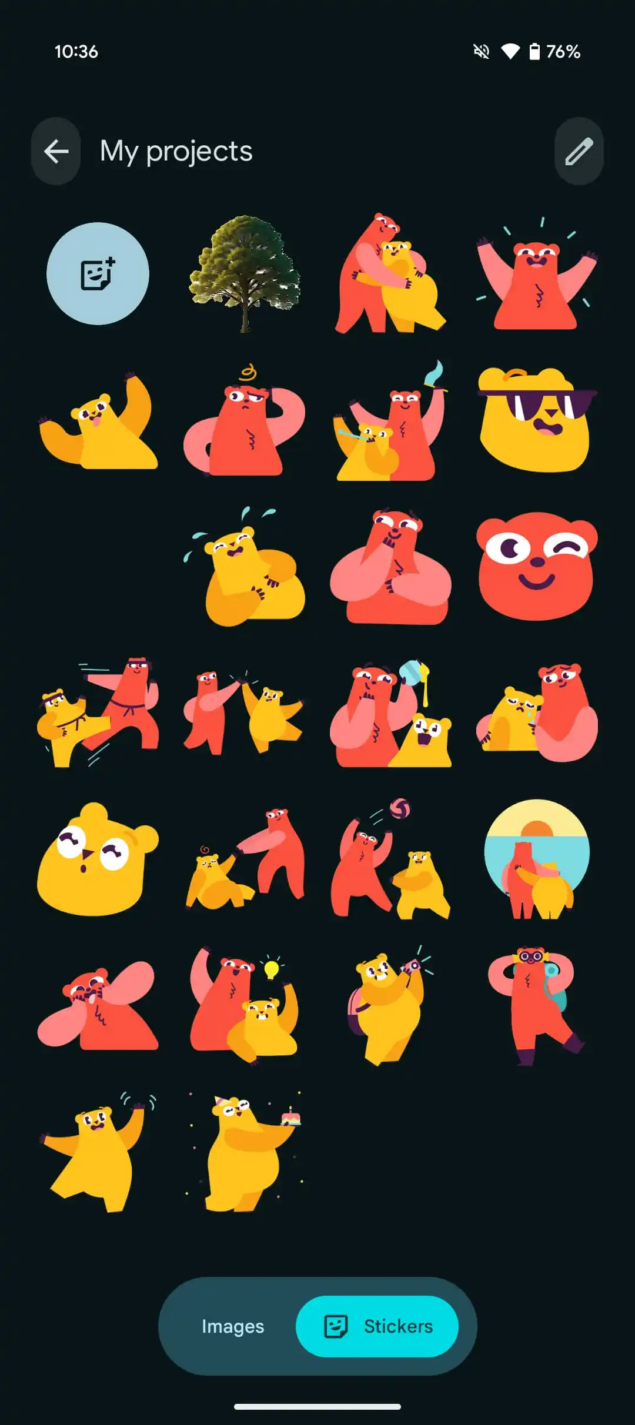
Task: Pick the sunset bears sticker
Action: click(536, 858)
